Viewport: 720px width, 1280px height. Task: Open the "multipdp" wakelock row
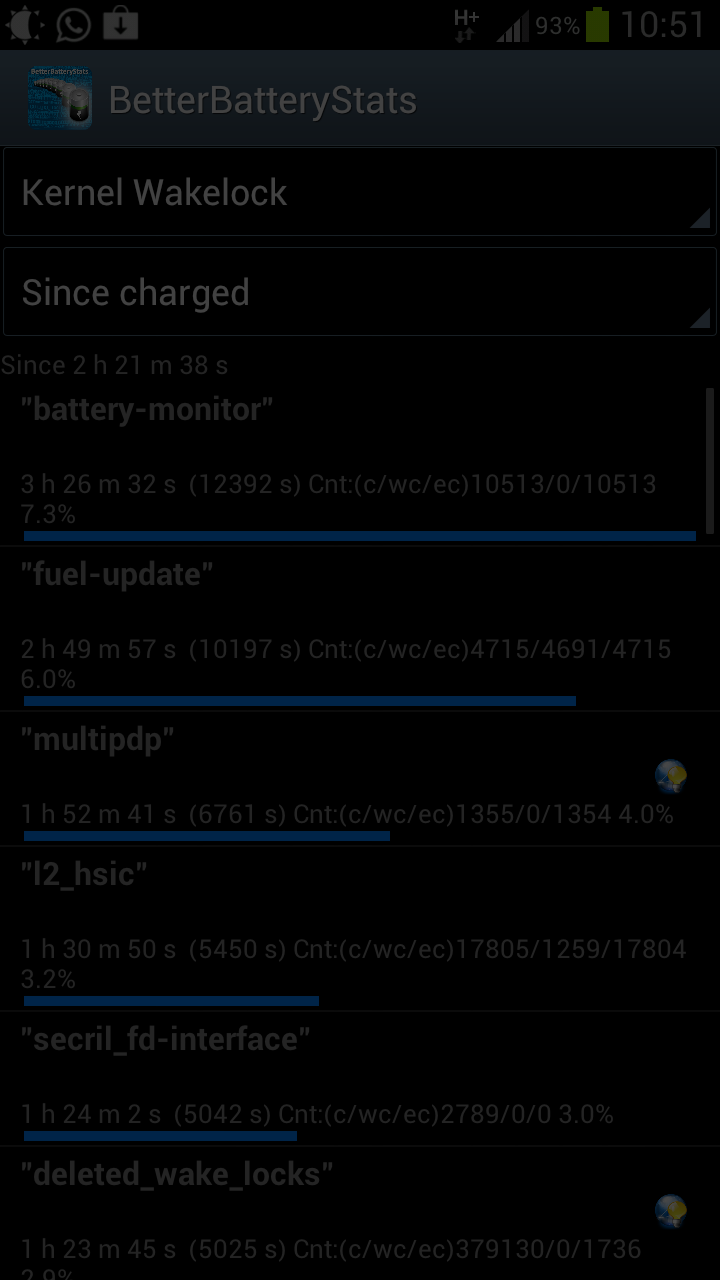[x=360, y=779]
